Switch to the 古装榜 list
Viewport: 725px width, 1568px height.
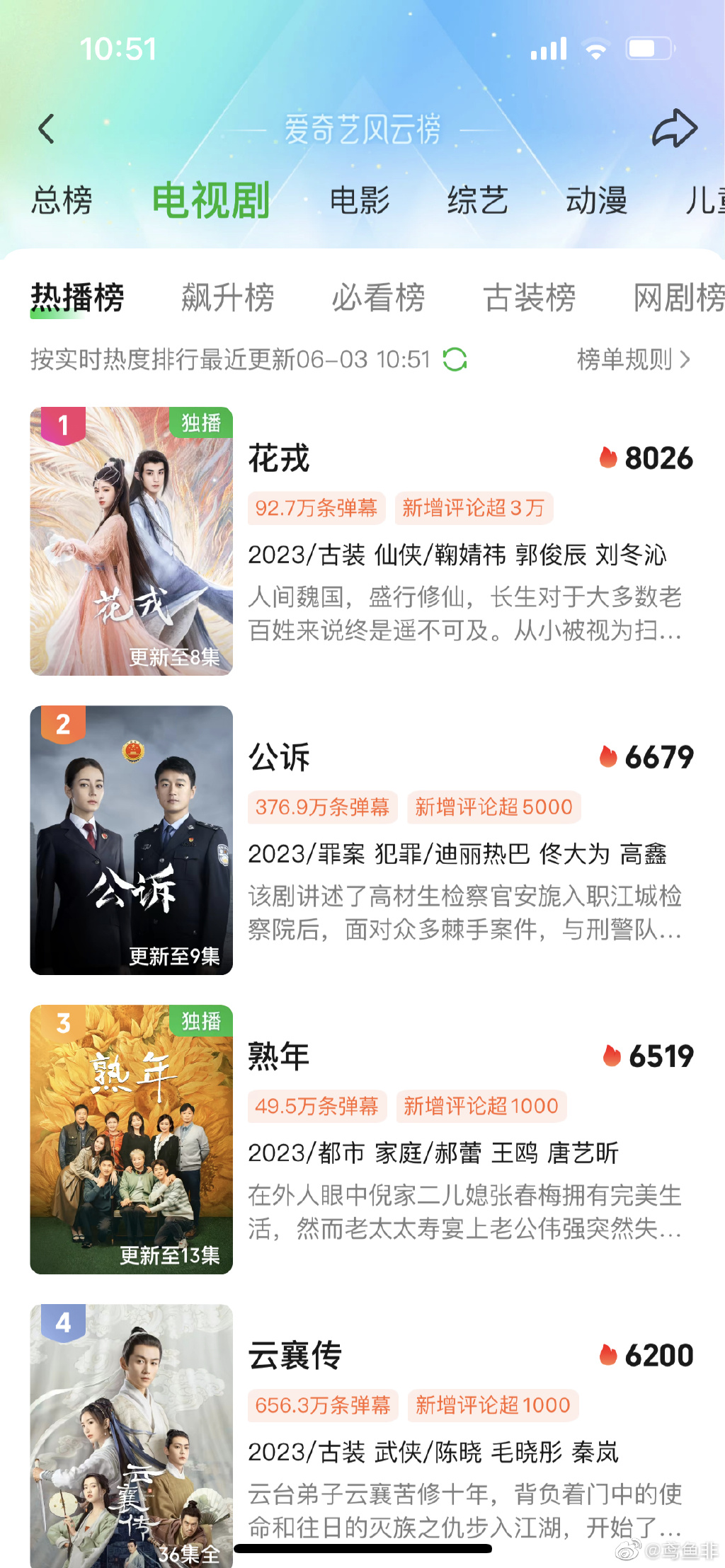pyautogui.click(x=531, y=297)
